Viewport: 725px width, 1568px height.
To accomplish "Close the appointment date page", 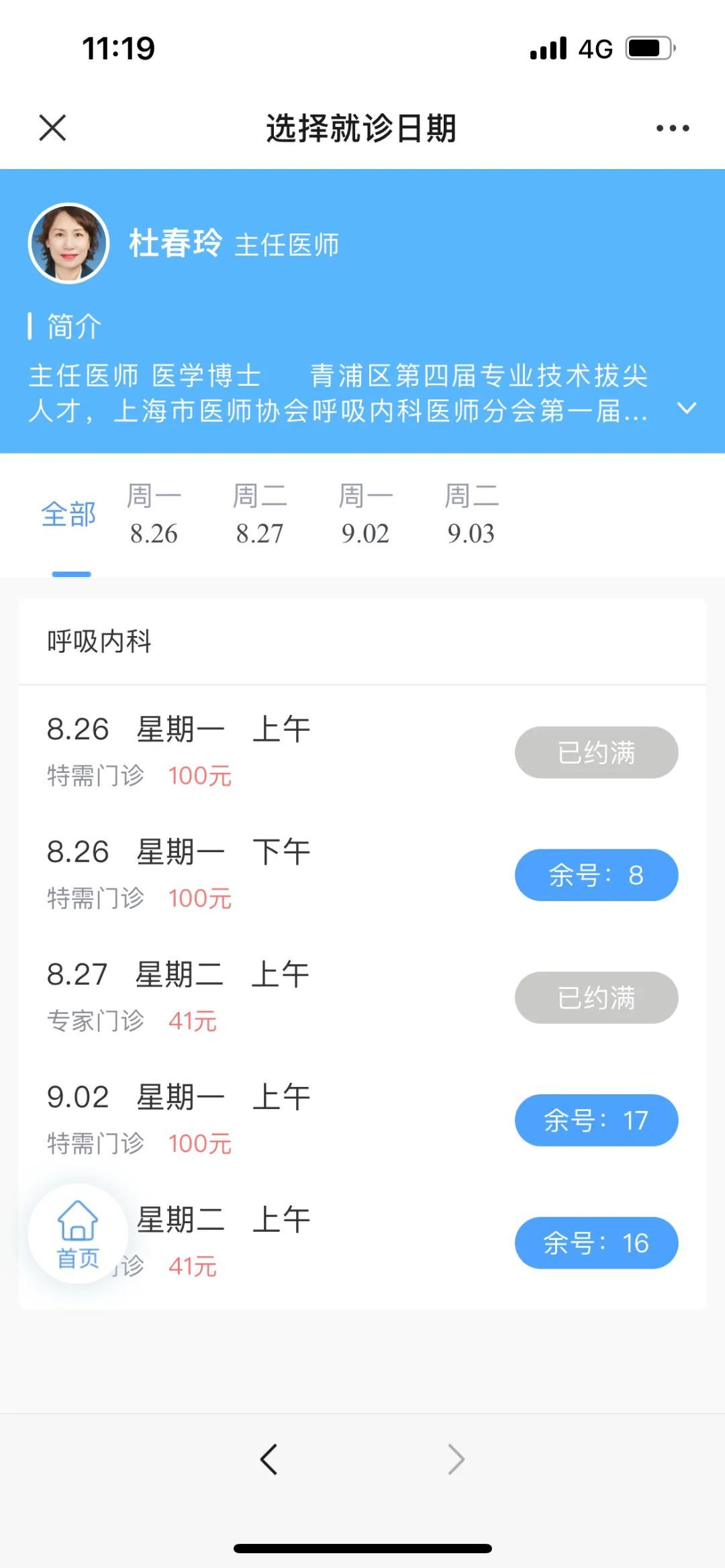I will click(52, 127).
